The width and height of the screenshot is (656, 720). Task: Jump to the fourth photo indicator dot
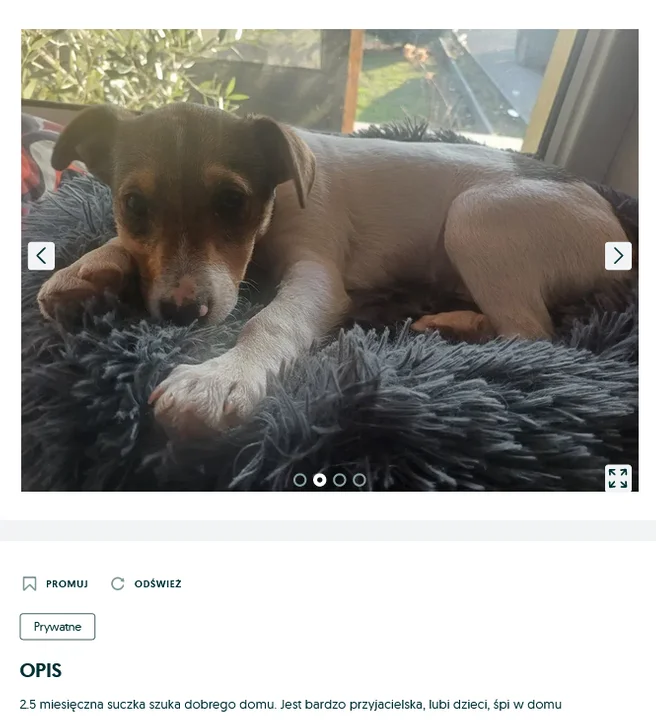pos(360,480)
